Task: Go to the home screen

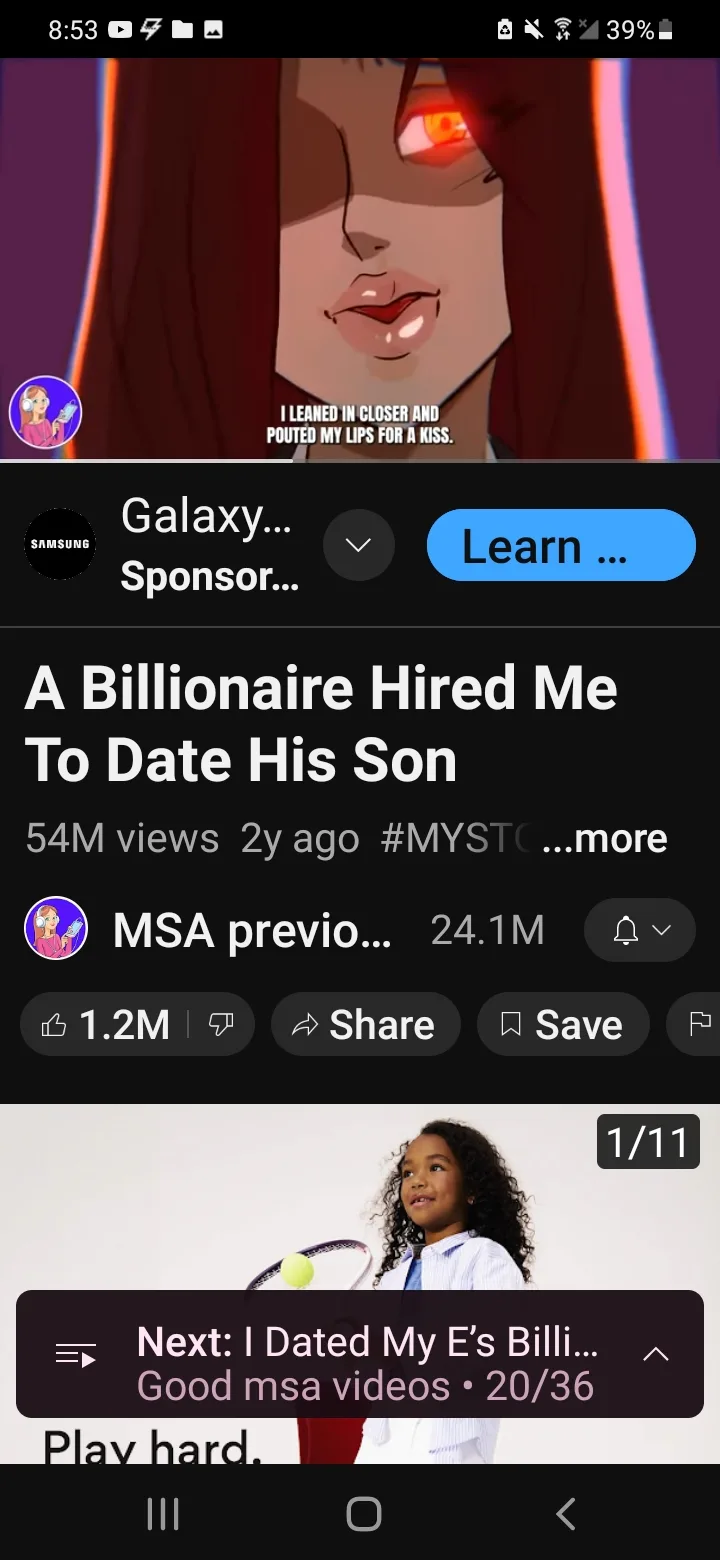Action: point(363,1513)
